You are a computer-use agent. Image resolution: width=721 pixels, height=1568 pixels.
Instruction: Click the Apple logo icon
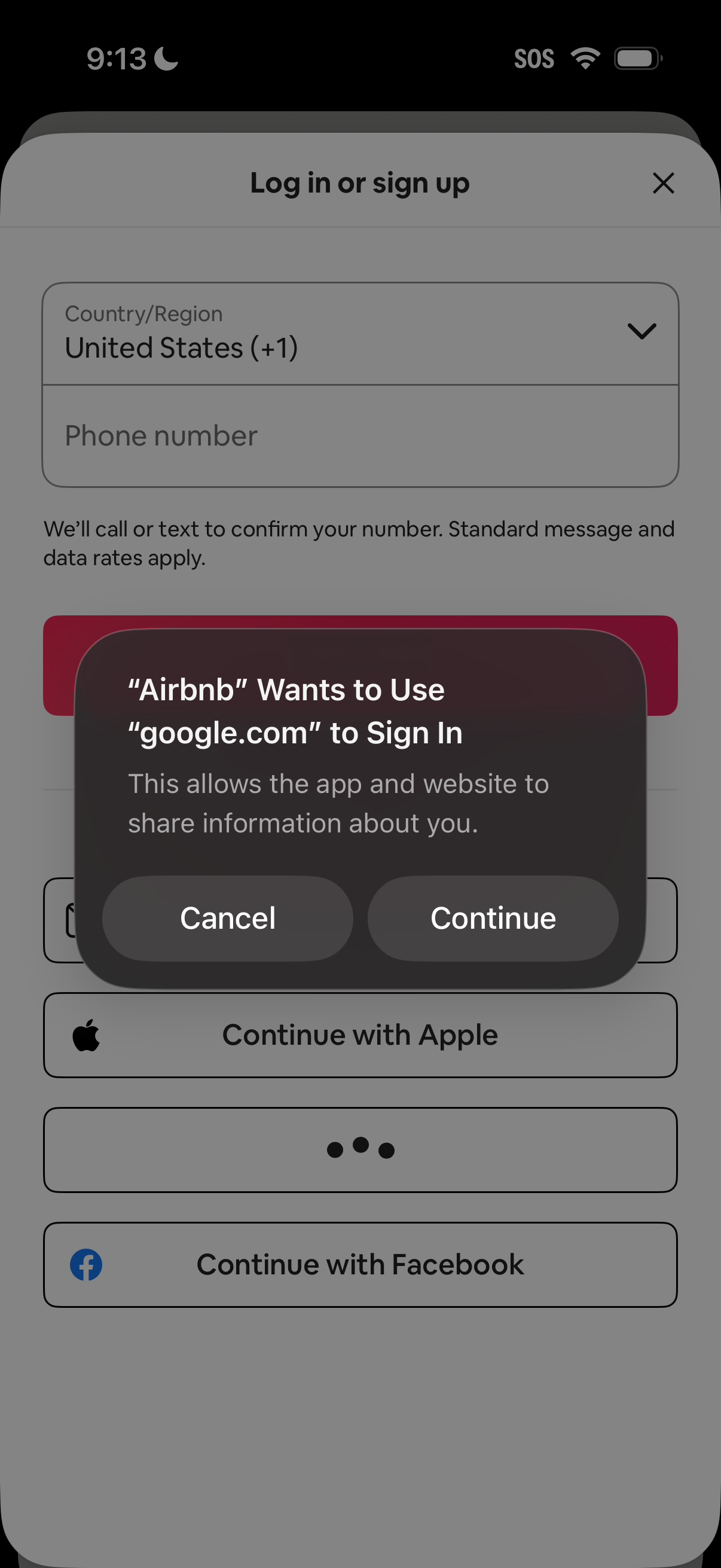point(85,1034)
